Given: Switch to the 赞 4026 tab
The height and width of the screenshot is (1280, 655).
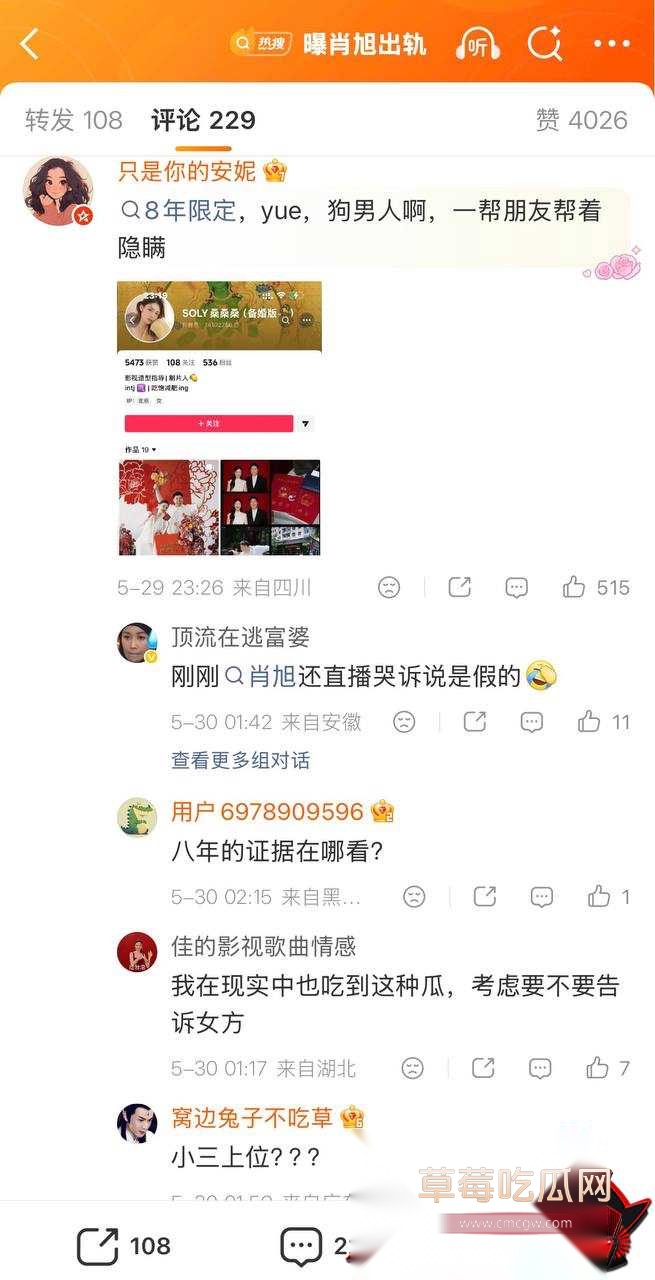Looking at the screenshot, I should point(582,120).
